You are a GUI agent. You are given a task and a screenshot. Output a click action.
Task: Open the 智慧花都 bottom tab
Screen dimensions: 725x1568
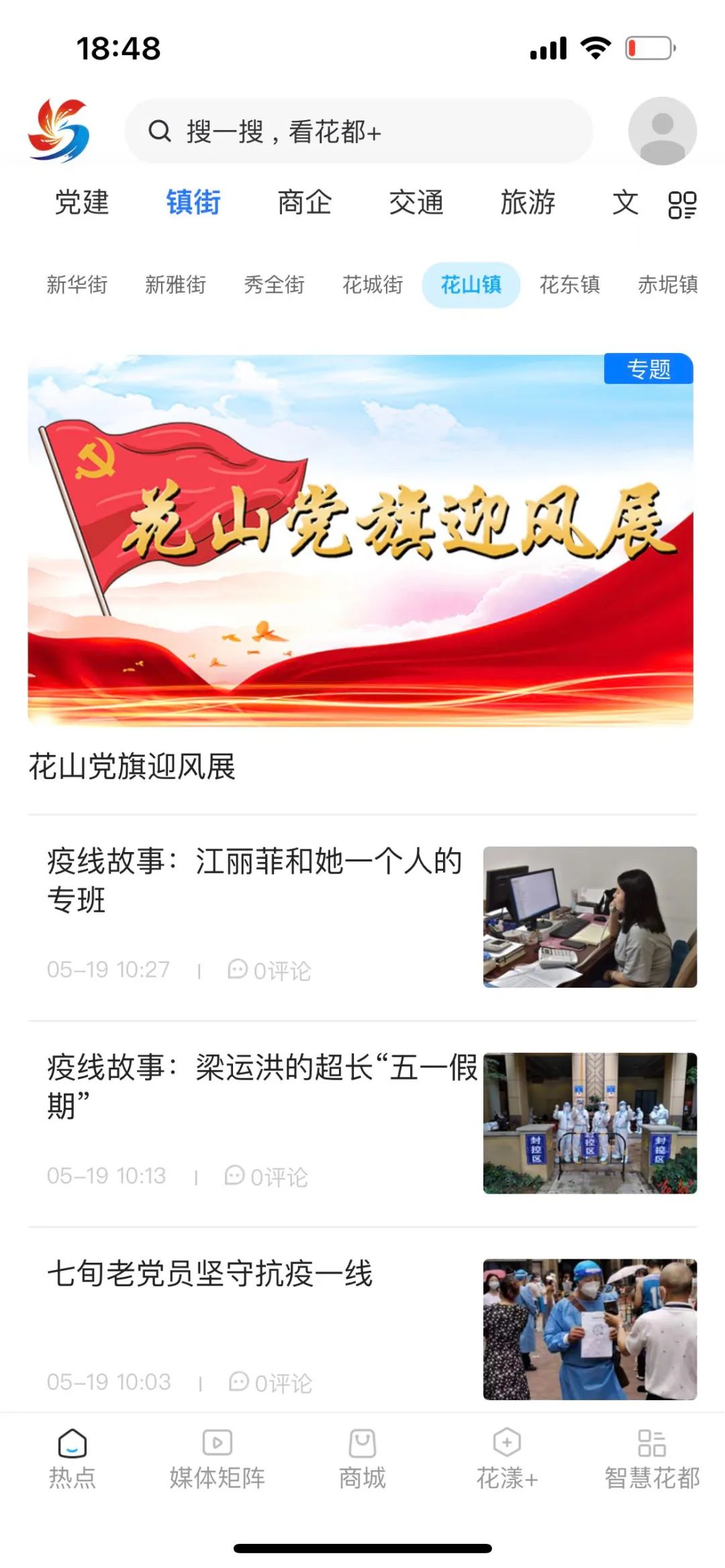tap(652, 1459)
